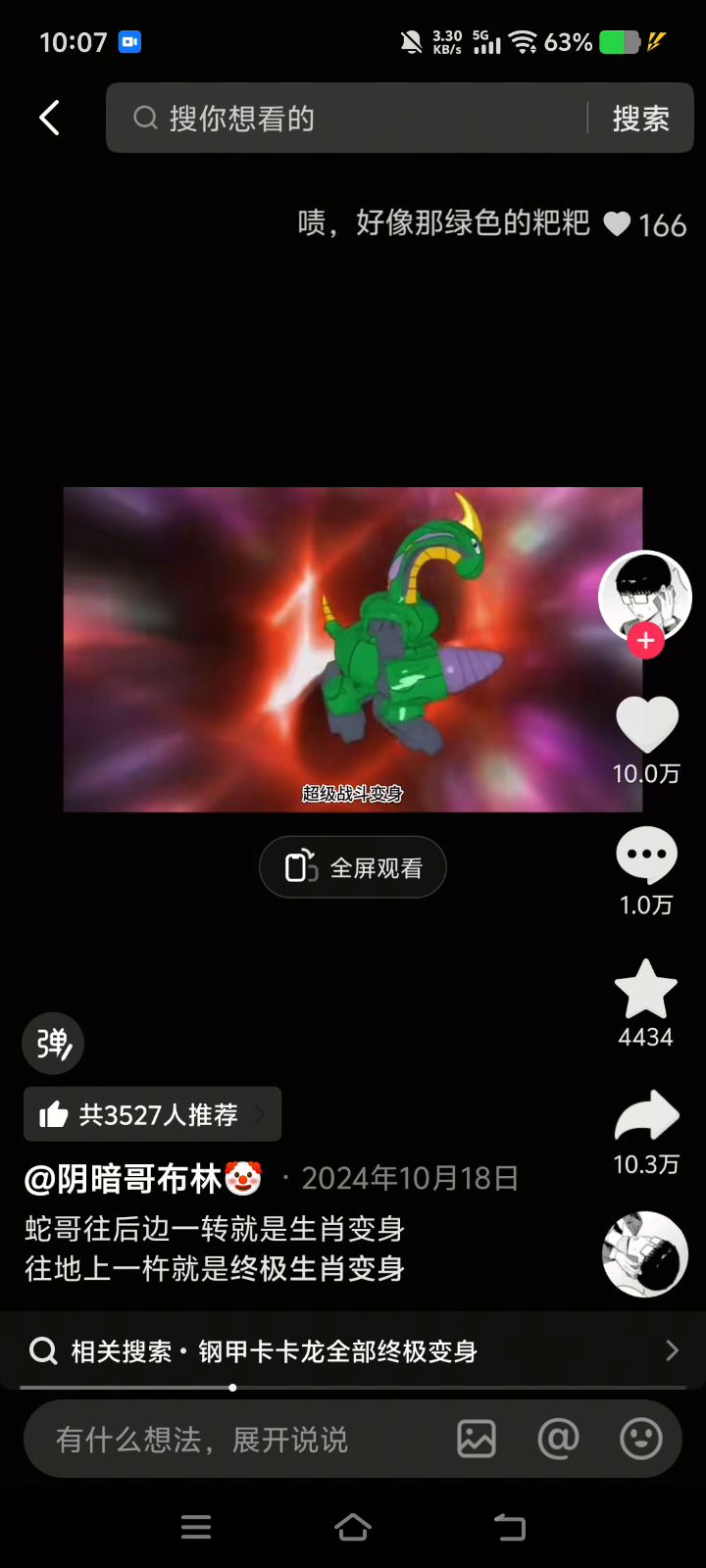Viewport: 706px width, 1568px height.
Task: Like this video with the heart icon
Action: point(646,726)
